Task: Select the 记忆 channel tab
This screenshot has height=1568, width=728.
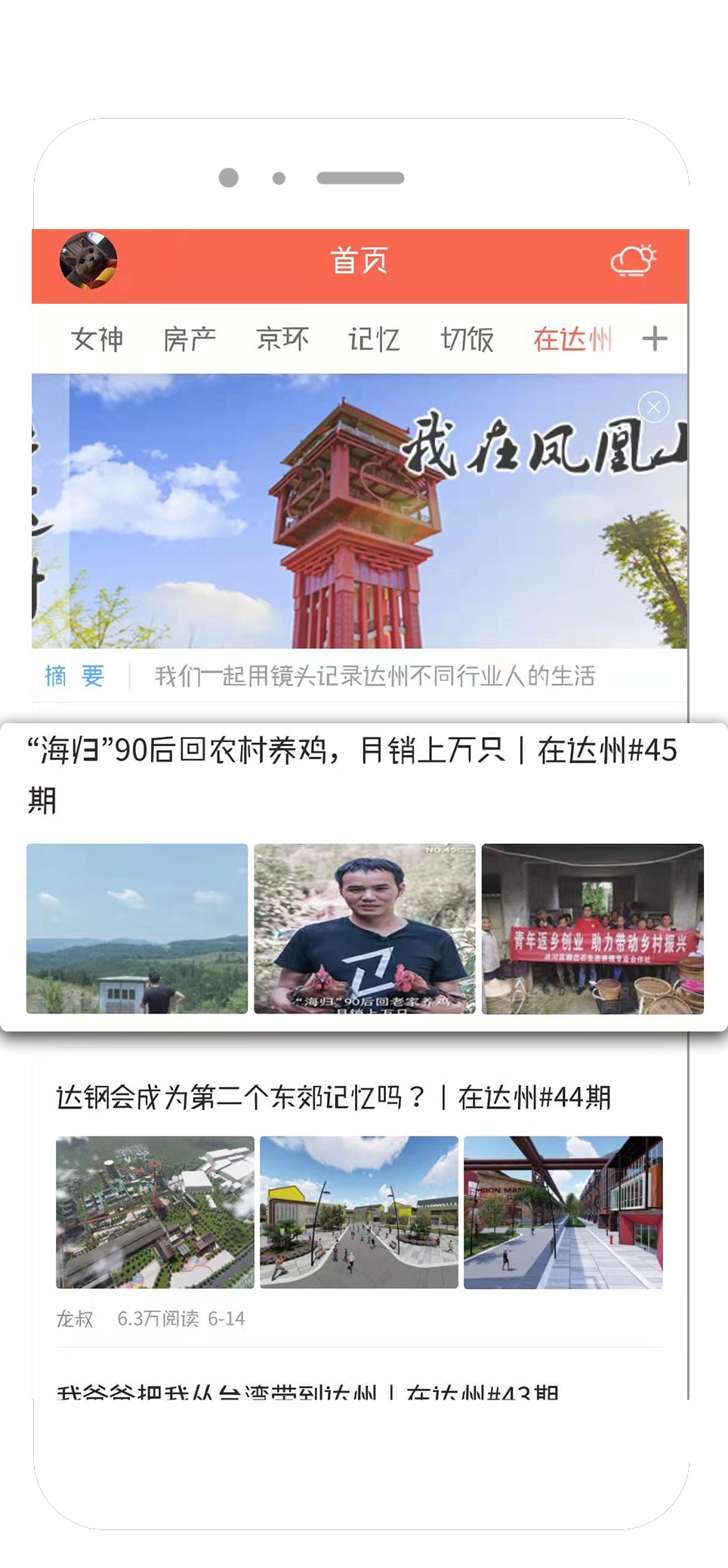Action: [374, 339]
